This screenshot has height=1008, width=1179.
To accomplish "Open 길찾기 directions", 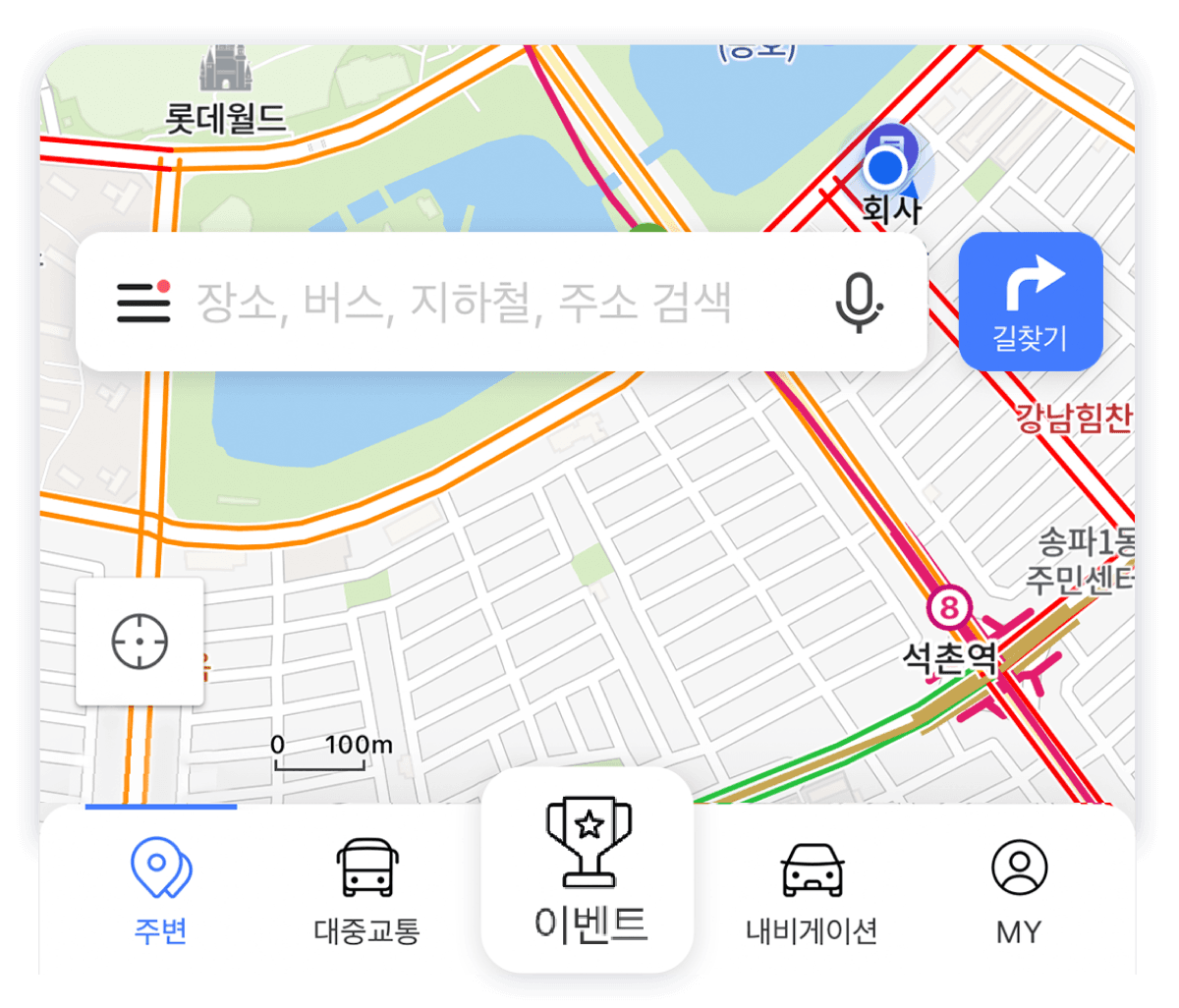I will pyautogui.click(x=1030, y=303).
